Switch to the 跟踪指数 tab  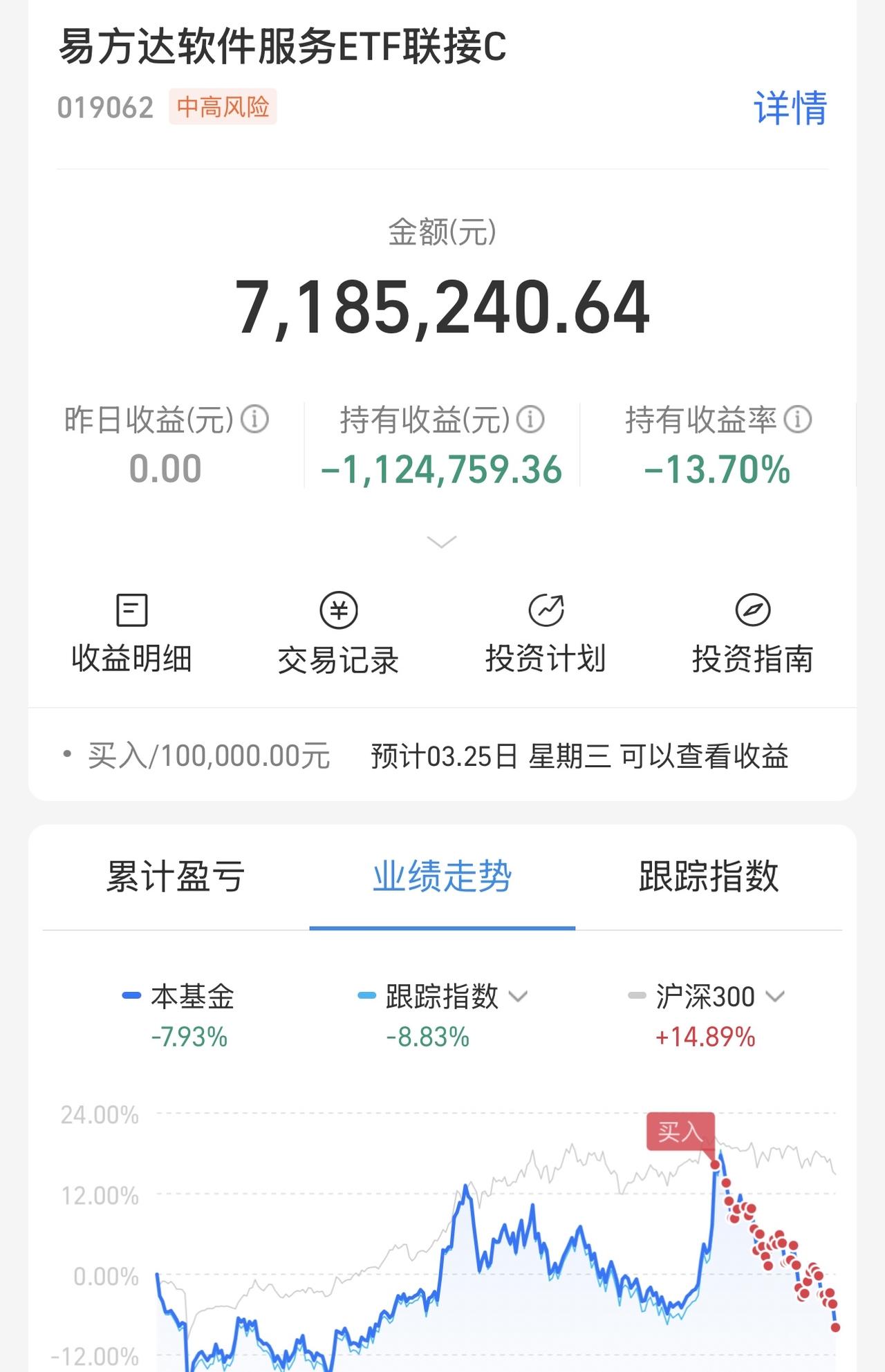coord(707,876)
